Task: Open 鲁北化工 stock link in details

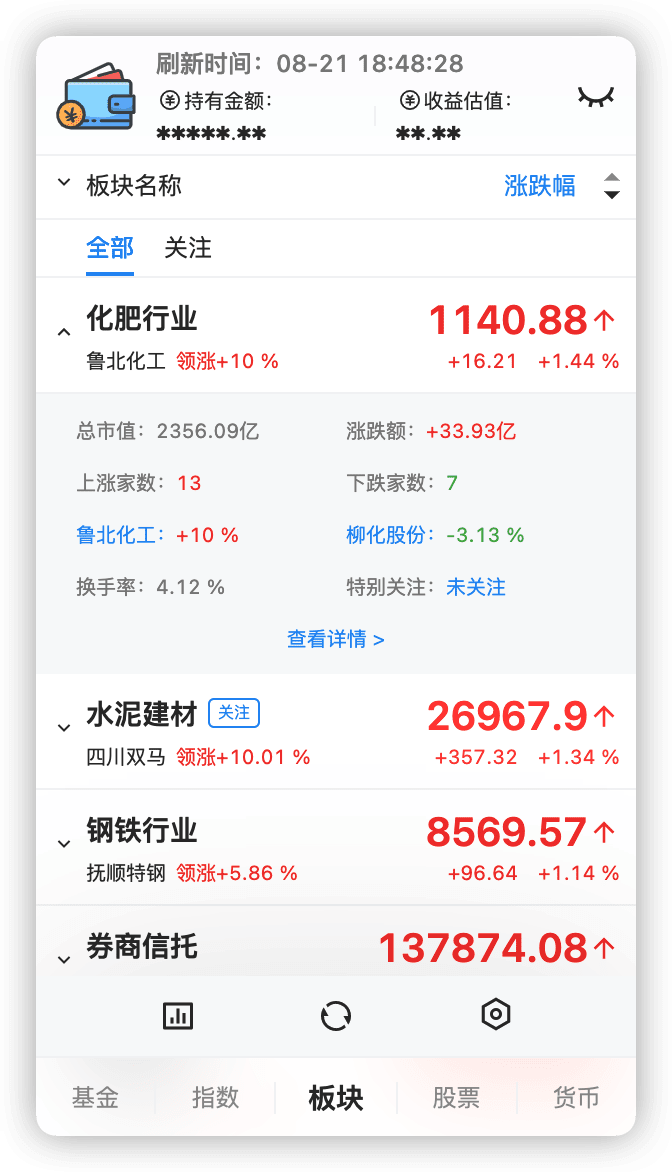Action: coord(120,535)
